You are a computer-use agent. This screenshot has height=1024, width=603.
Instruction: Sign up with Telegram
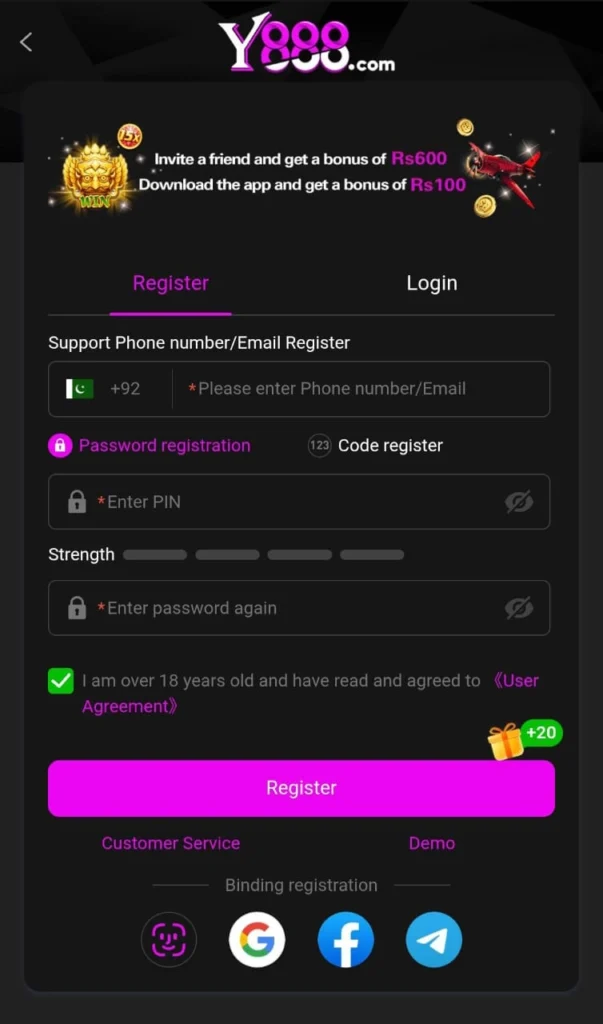point(433,939)
